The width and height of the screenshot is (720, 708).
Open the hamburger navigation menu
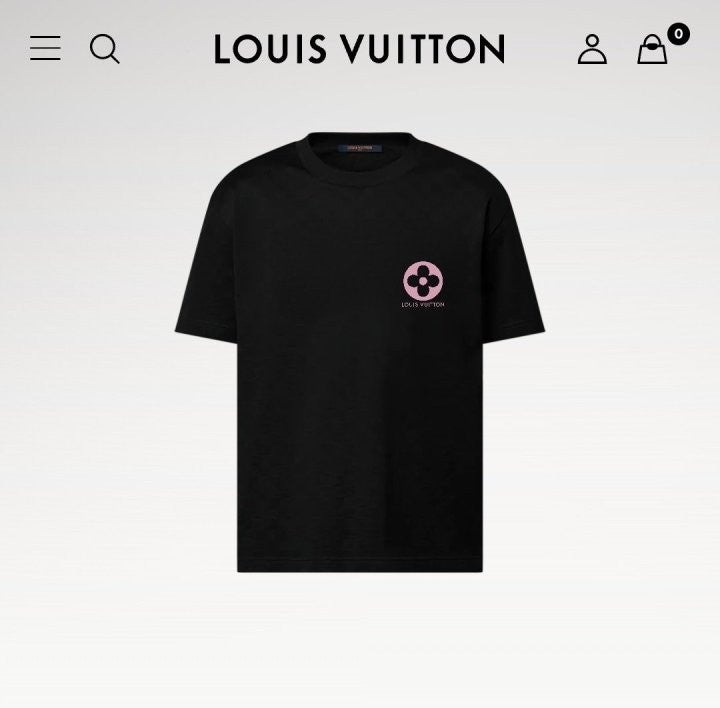point(45,48)
